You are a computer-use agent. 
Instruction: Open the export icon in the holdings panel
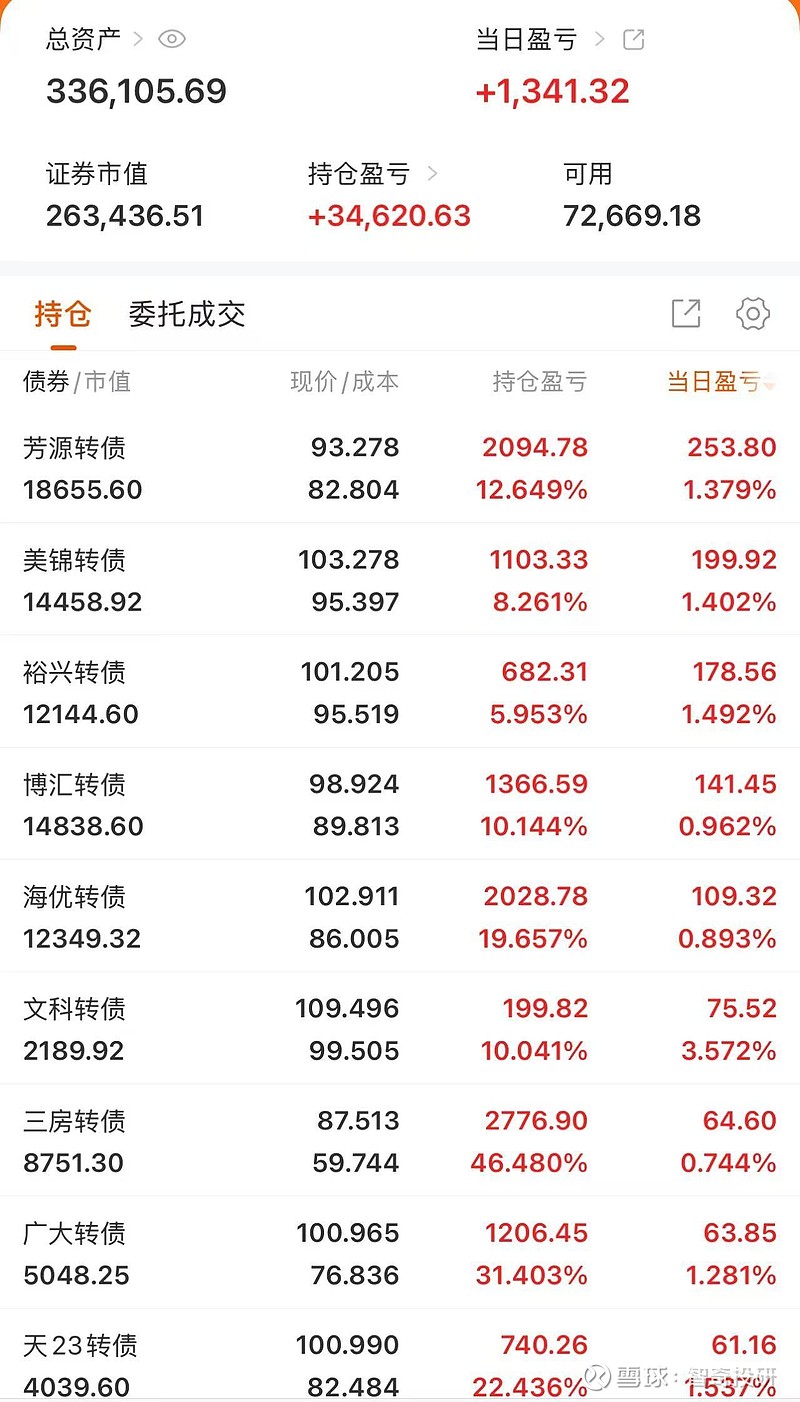pos(685,314)
